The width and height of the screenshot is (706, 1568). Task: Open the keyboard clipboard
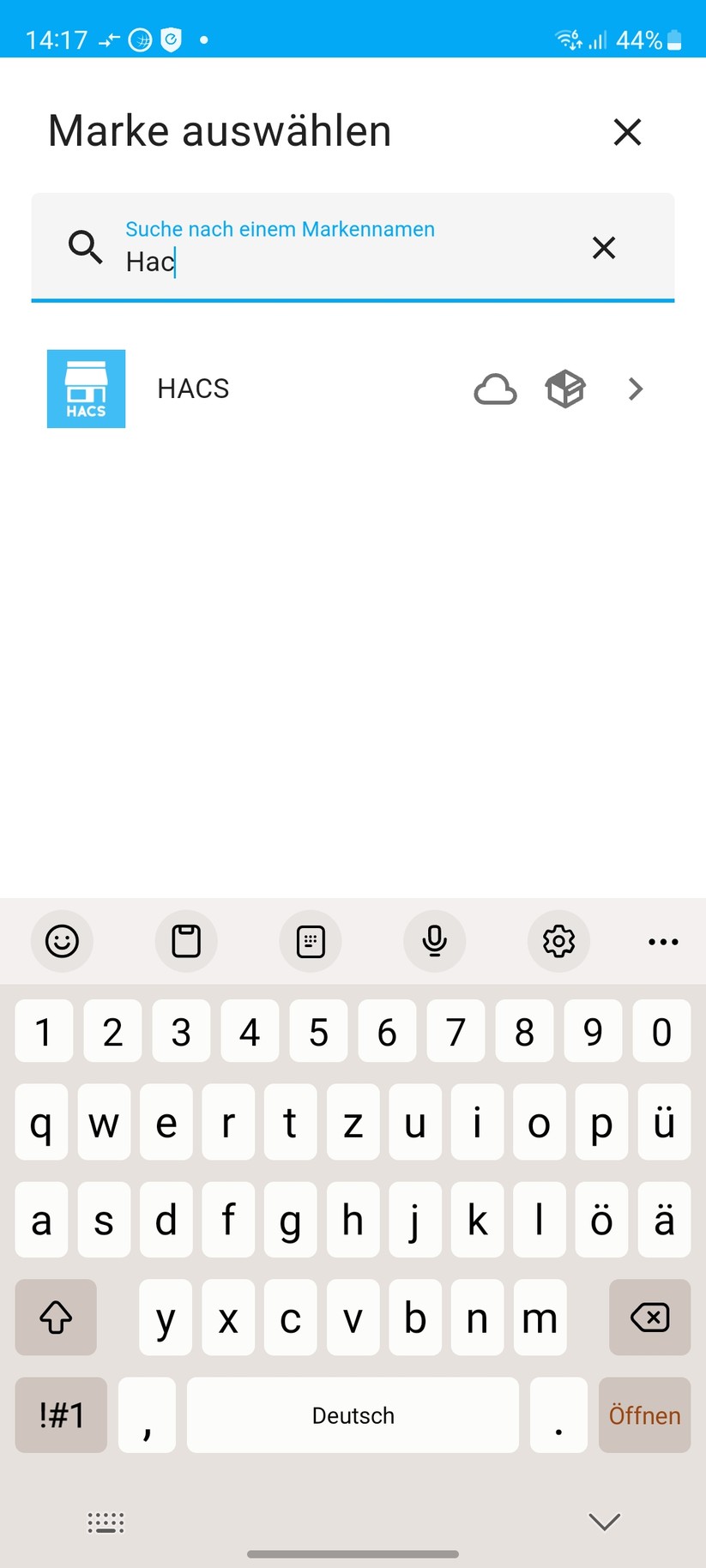click(186, 941)
